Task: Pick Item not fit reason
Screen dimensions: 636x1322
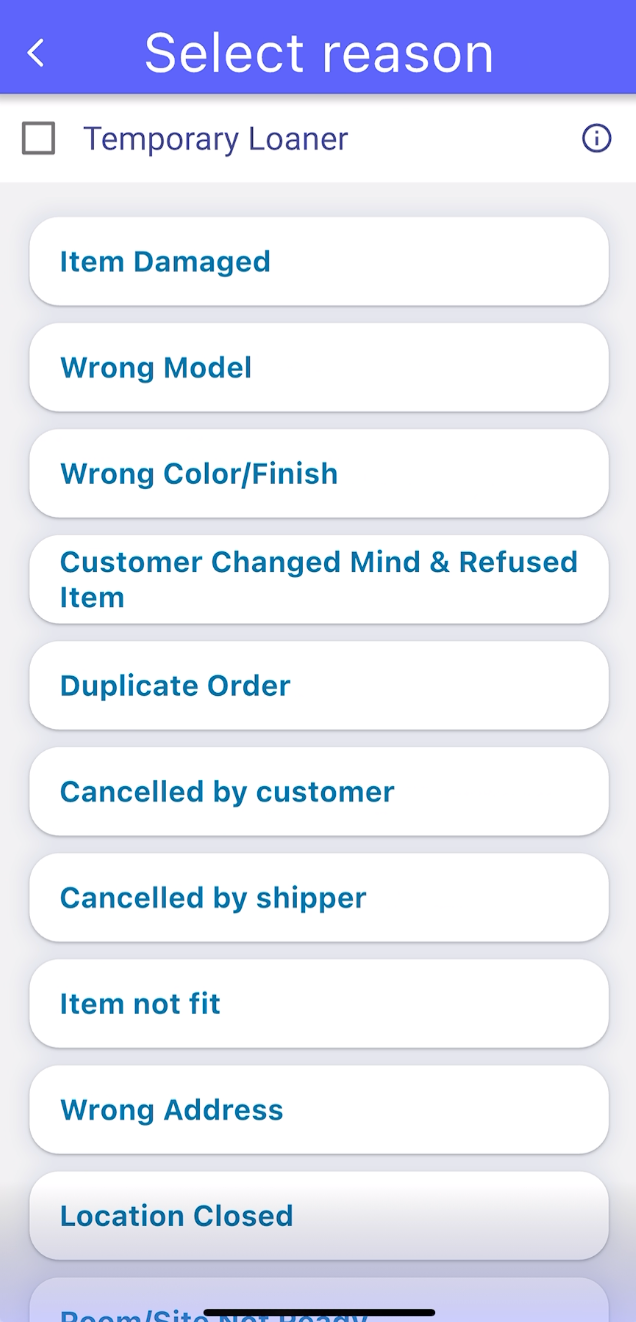Action: click(319, 1004)
